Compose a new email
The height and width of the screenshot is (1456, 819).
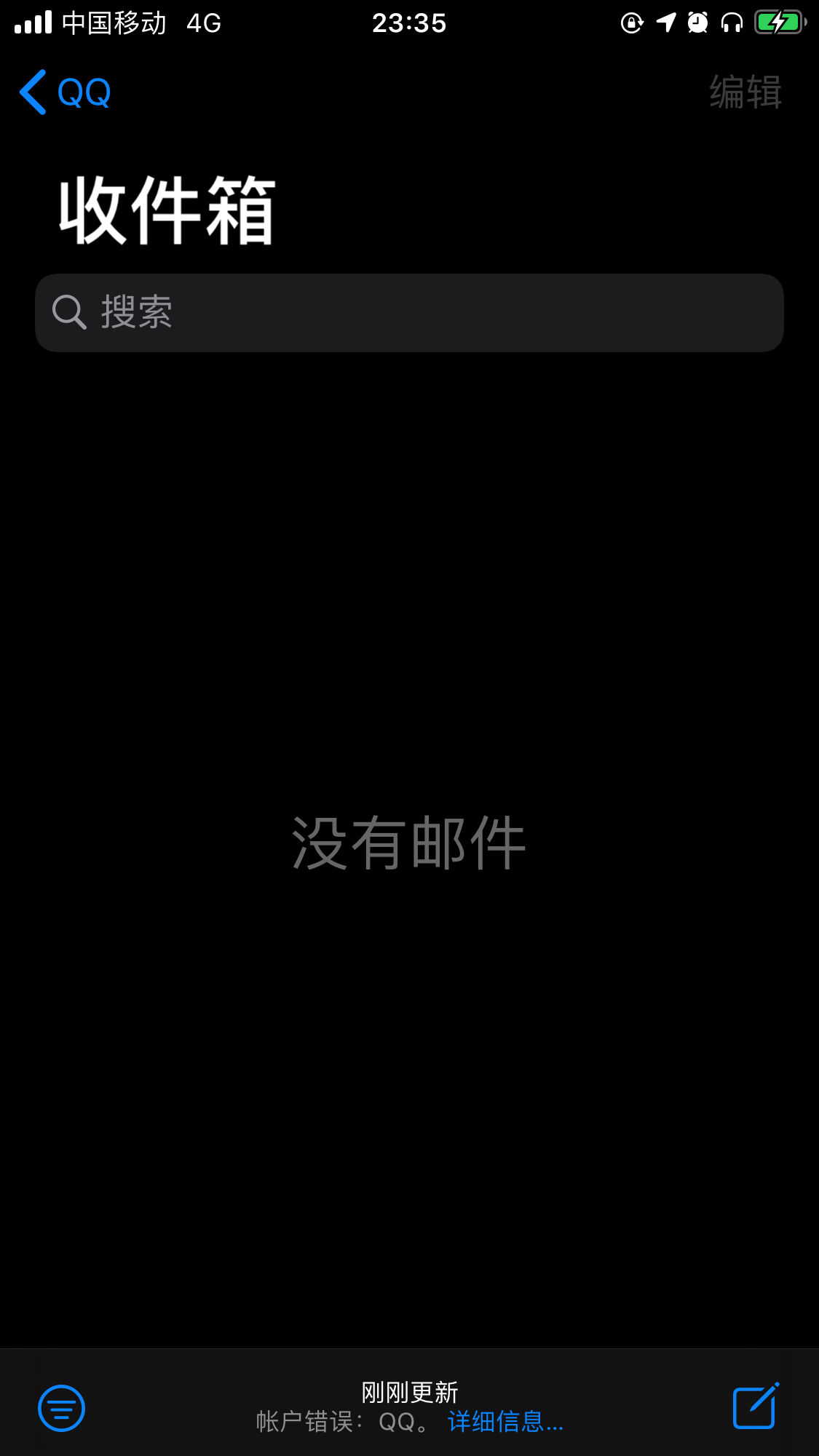point(755,1407)
